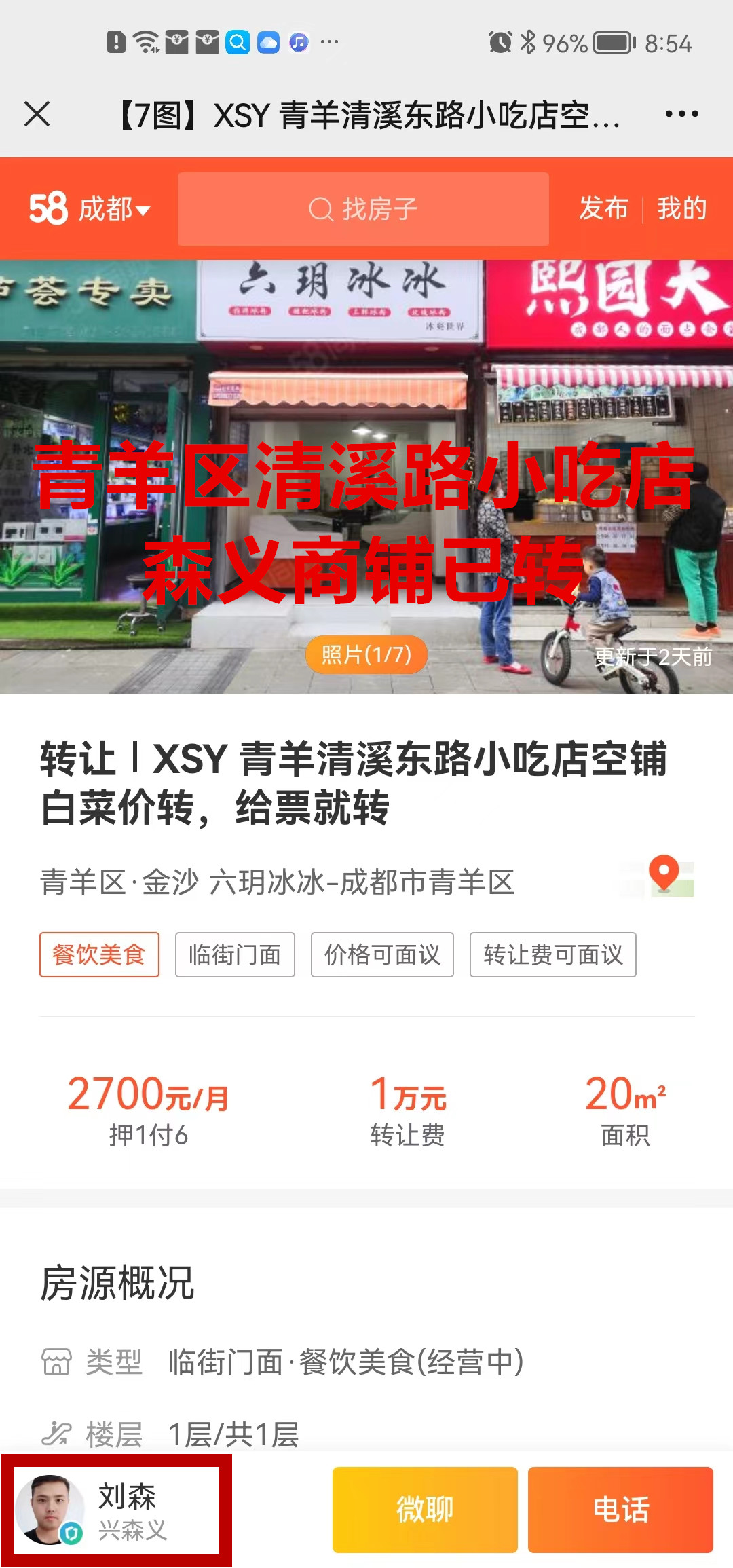Tap the 找房子 search box
The width and height of the screenshot is (733, 1568).
point(363,209)
